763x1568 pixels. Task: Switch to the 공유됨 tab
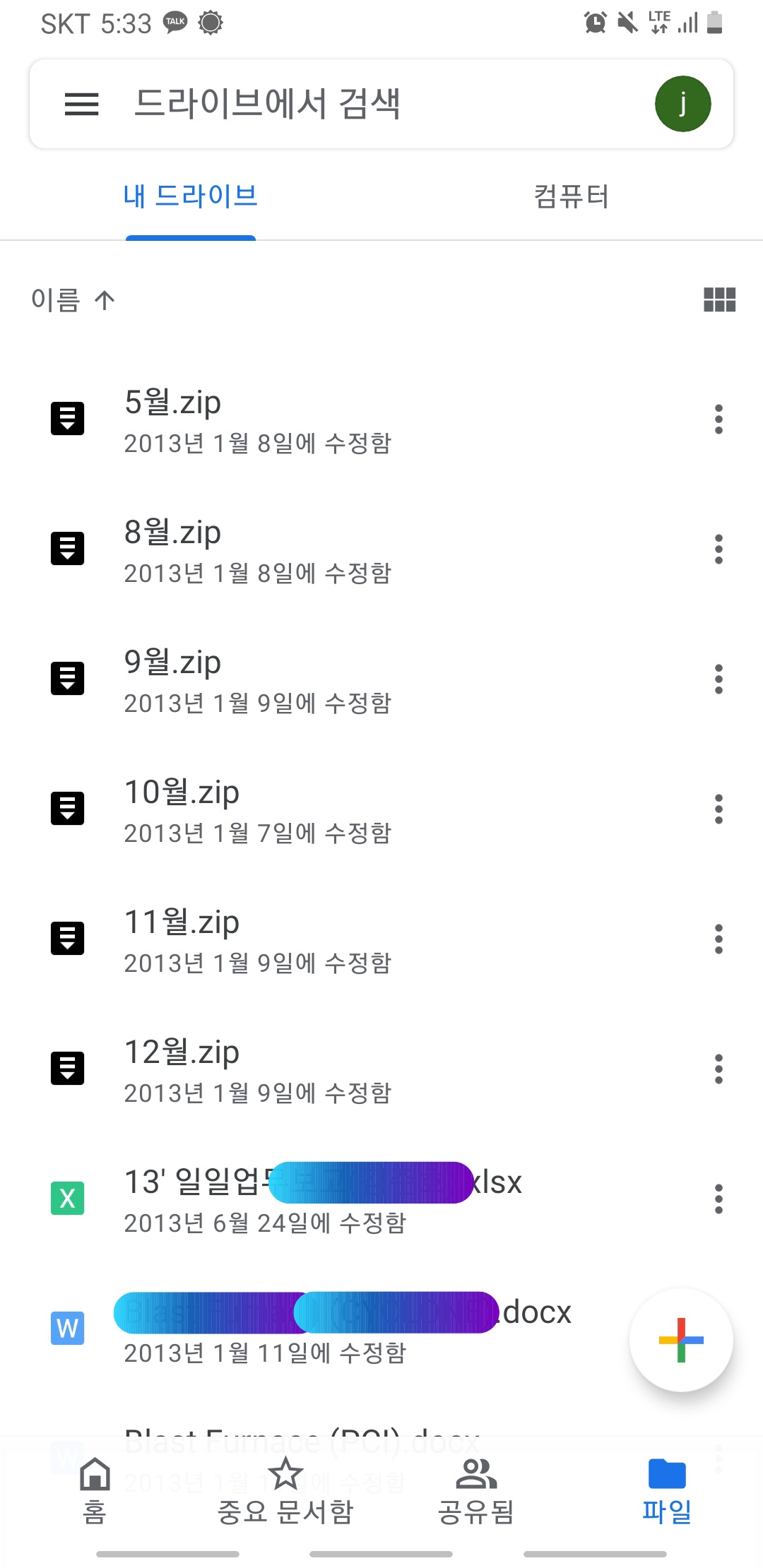(x=476, y=1490)
